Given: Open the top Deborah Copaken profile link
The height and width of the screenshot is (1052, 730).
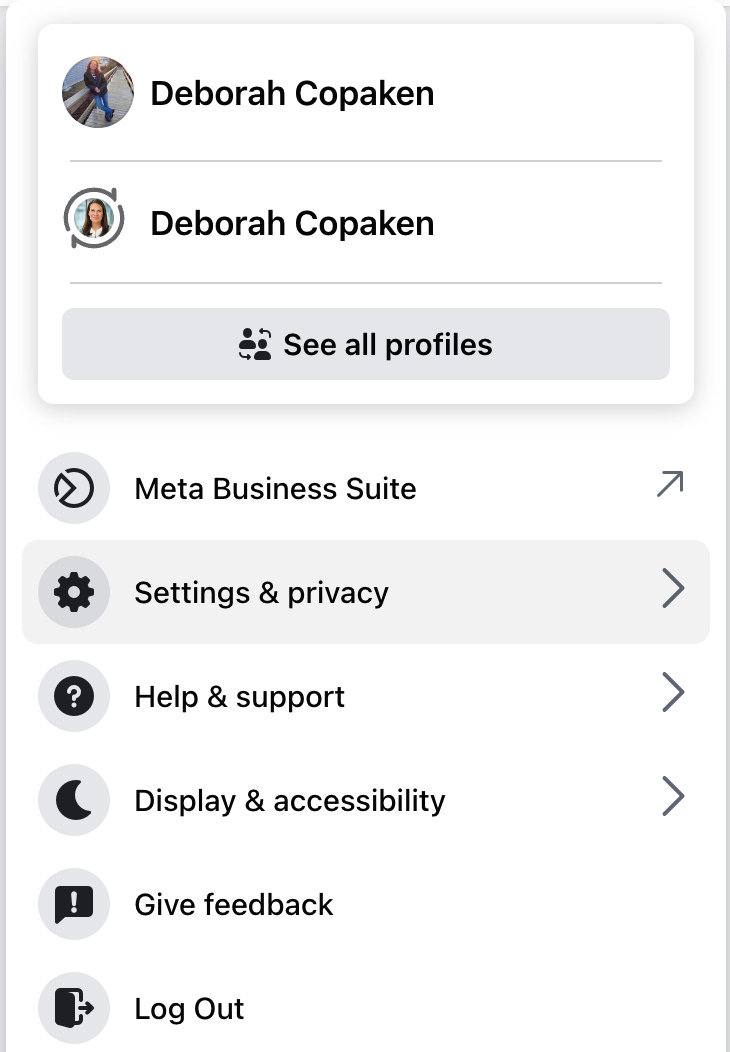Looking at the screenshot, I should pos(292,92).
